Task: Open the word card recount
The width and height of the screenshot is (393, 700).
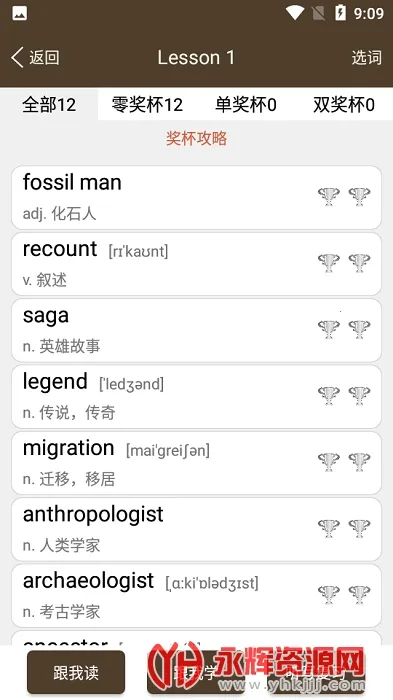Action: point(196,264)
